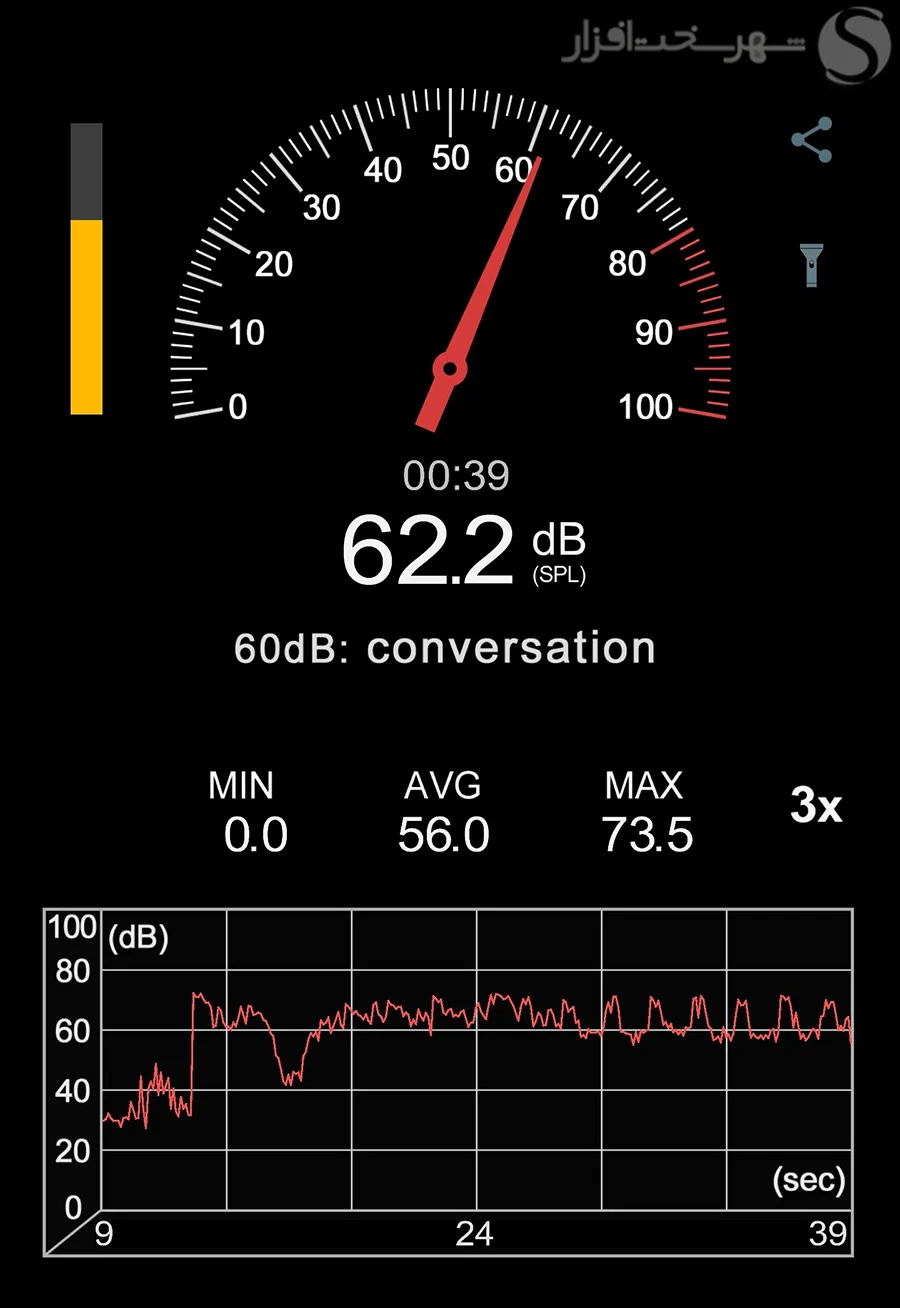Select the AVG statistic label
Image resolution: width=900 pixels, height=1308 pixels.
pyautogui.click(x=443, y=787)
